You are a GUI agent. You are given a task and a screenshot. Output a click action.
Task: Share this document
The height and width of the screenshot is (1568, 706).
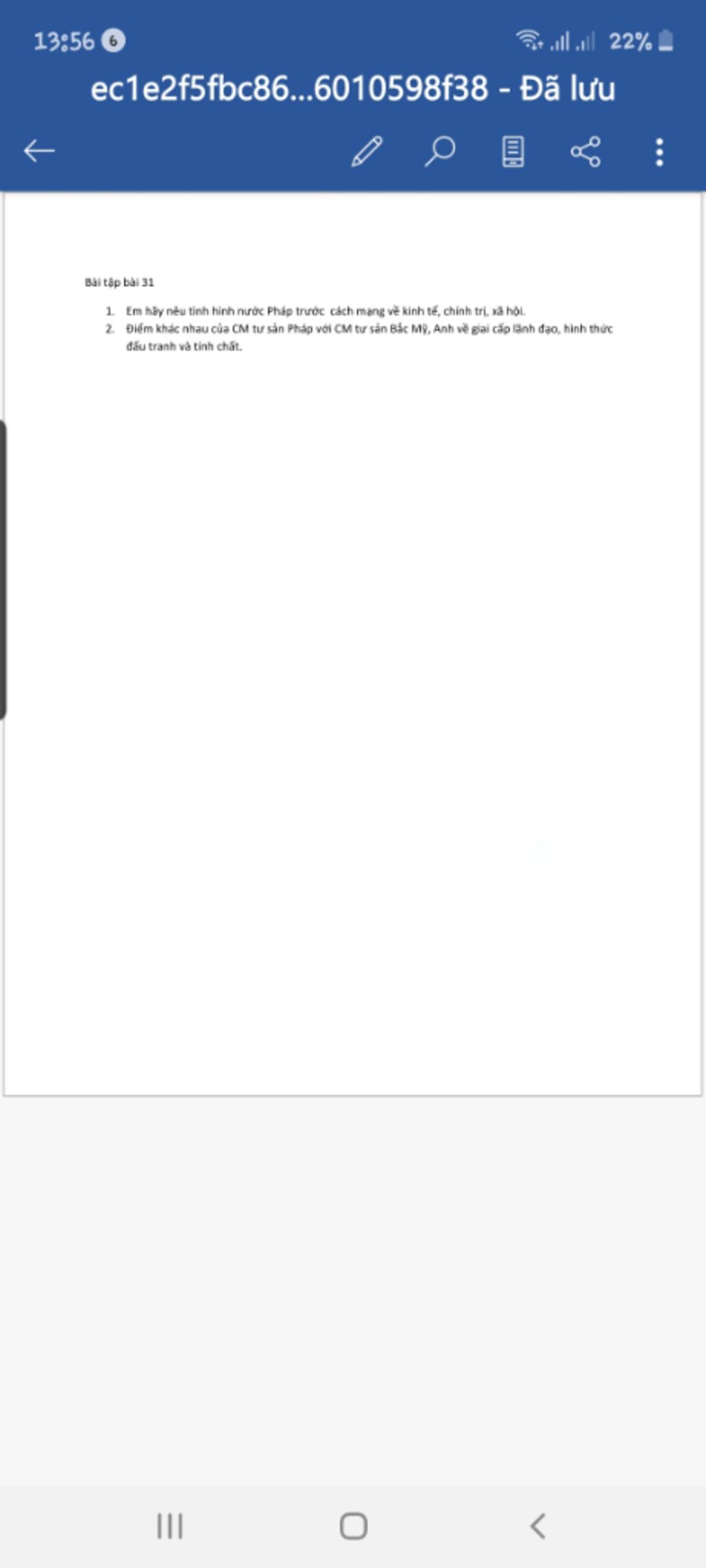pos(585,151)
